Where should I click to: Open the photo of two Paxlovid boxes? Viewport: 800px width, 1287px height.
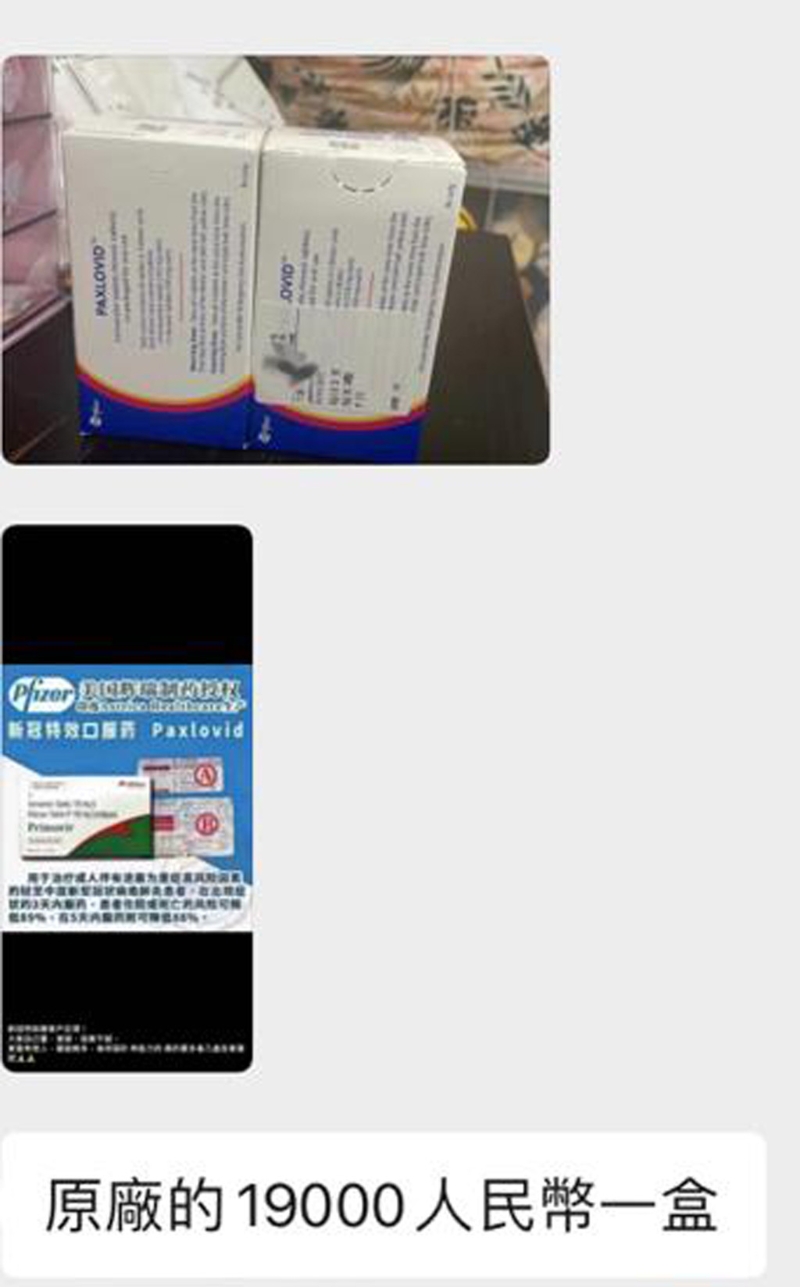click(x=275, y=260)
